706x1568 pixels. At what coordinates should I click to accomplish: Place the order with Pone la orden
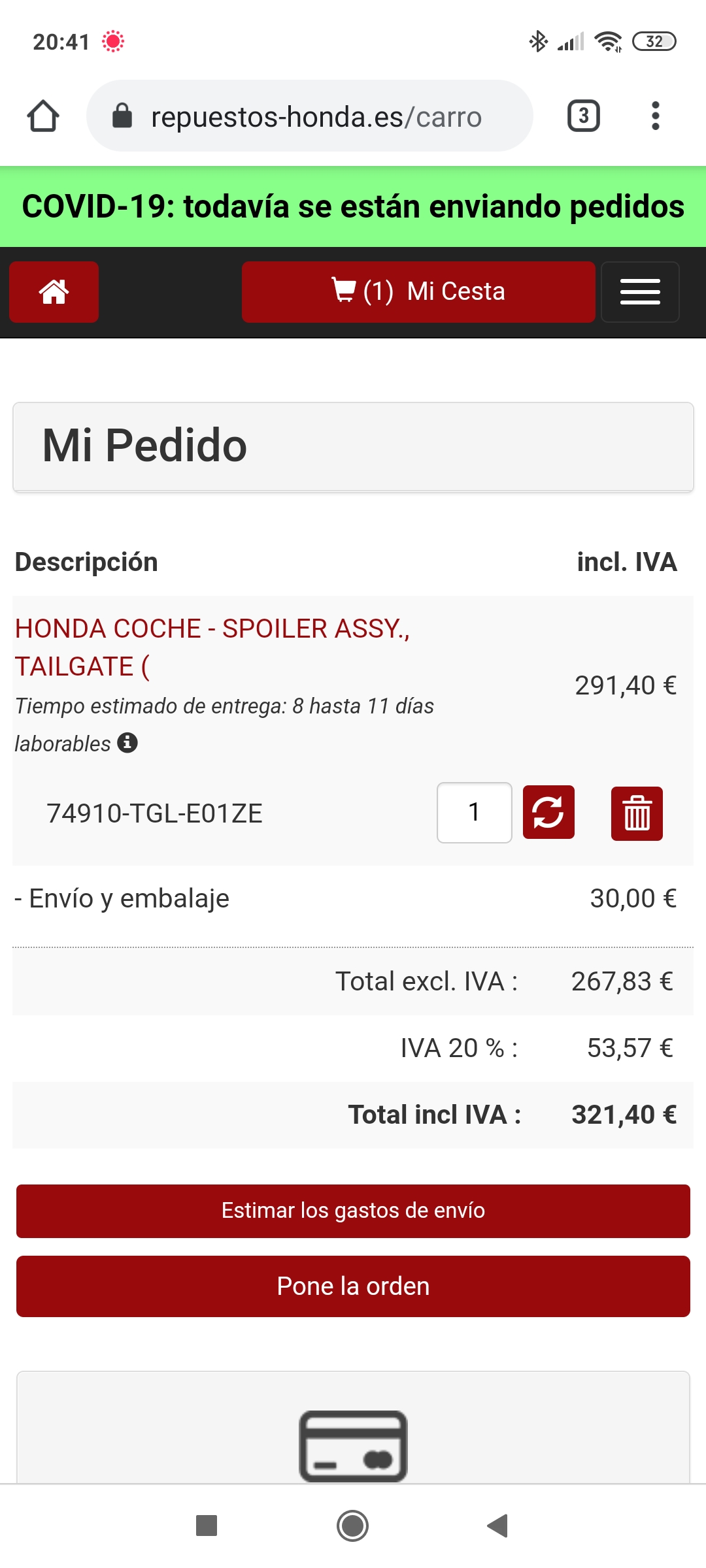pyautogui.click(x=353, y=1286)
